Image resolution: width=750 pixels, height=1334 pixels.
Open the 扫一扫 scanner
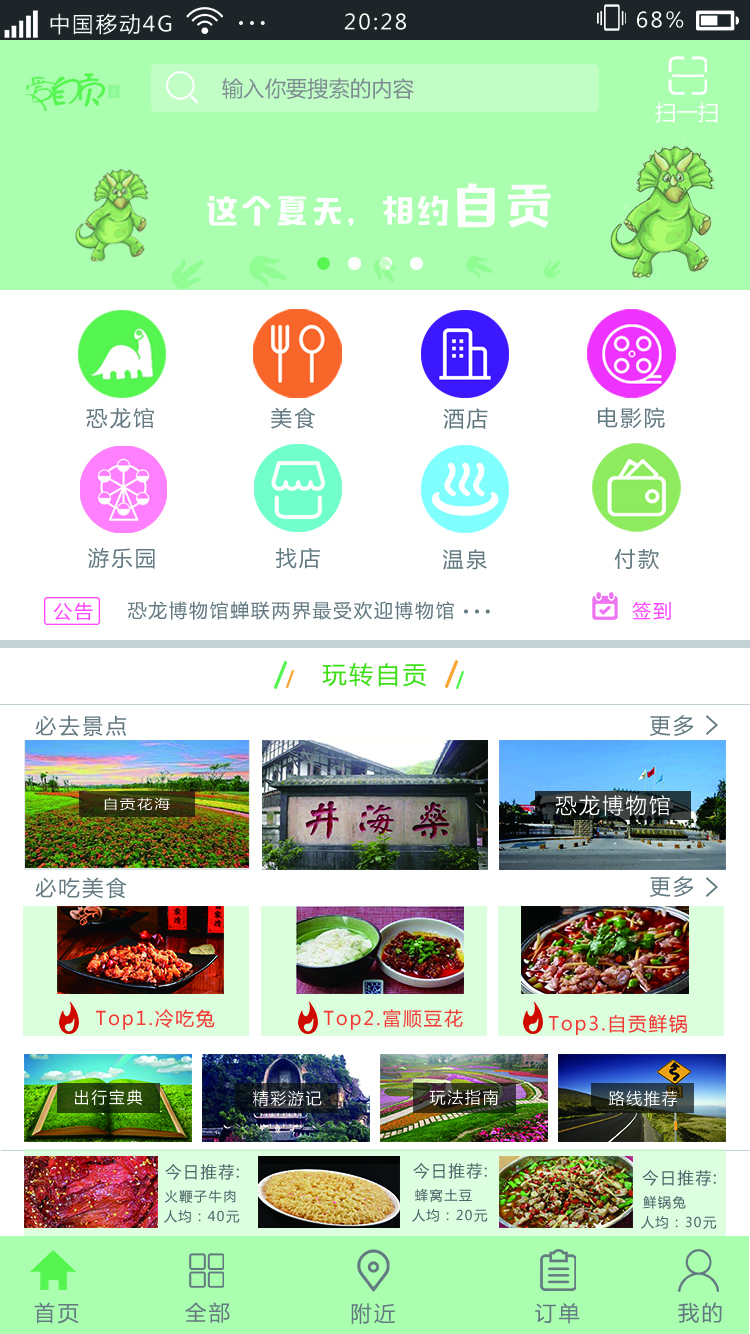[x=687, y=90]
